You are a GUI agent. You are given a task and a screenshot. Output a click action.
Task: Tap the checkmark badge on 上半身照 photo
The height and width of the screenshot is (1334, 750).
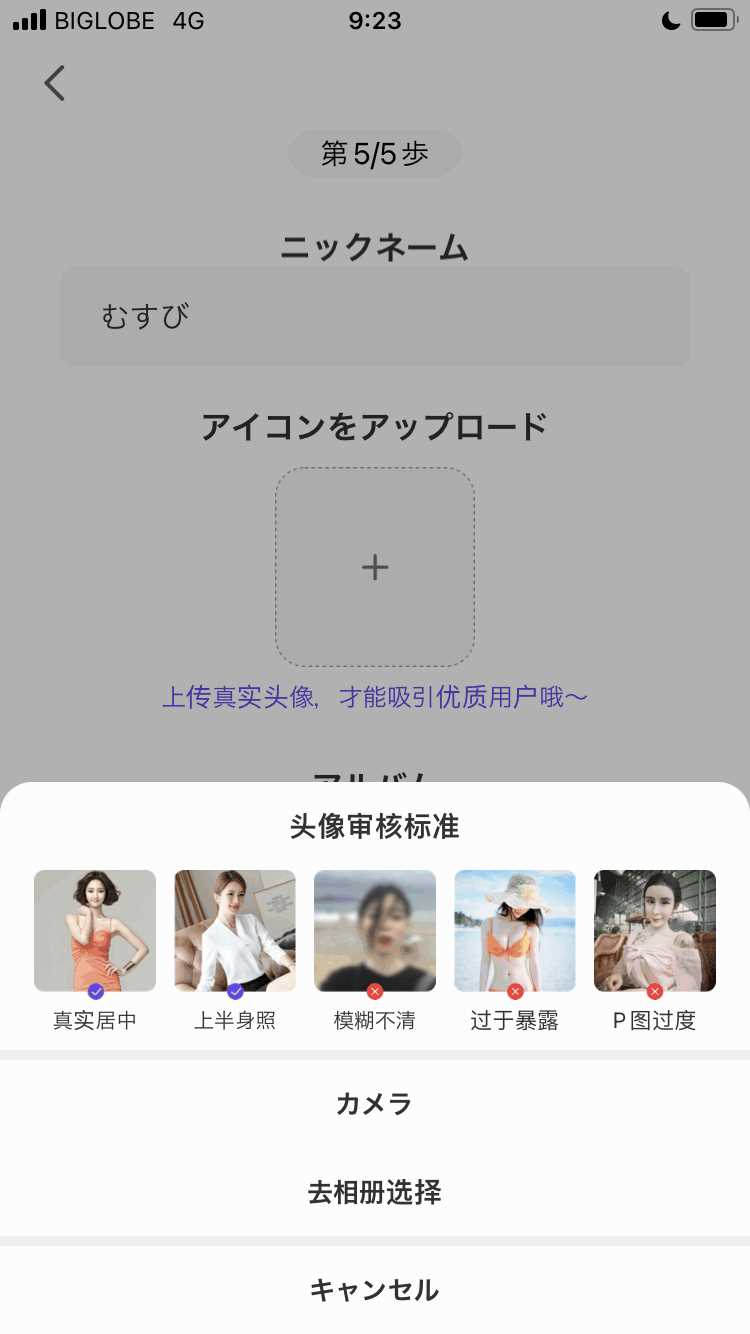pyautogui.click(x=235, y=992)
